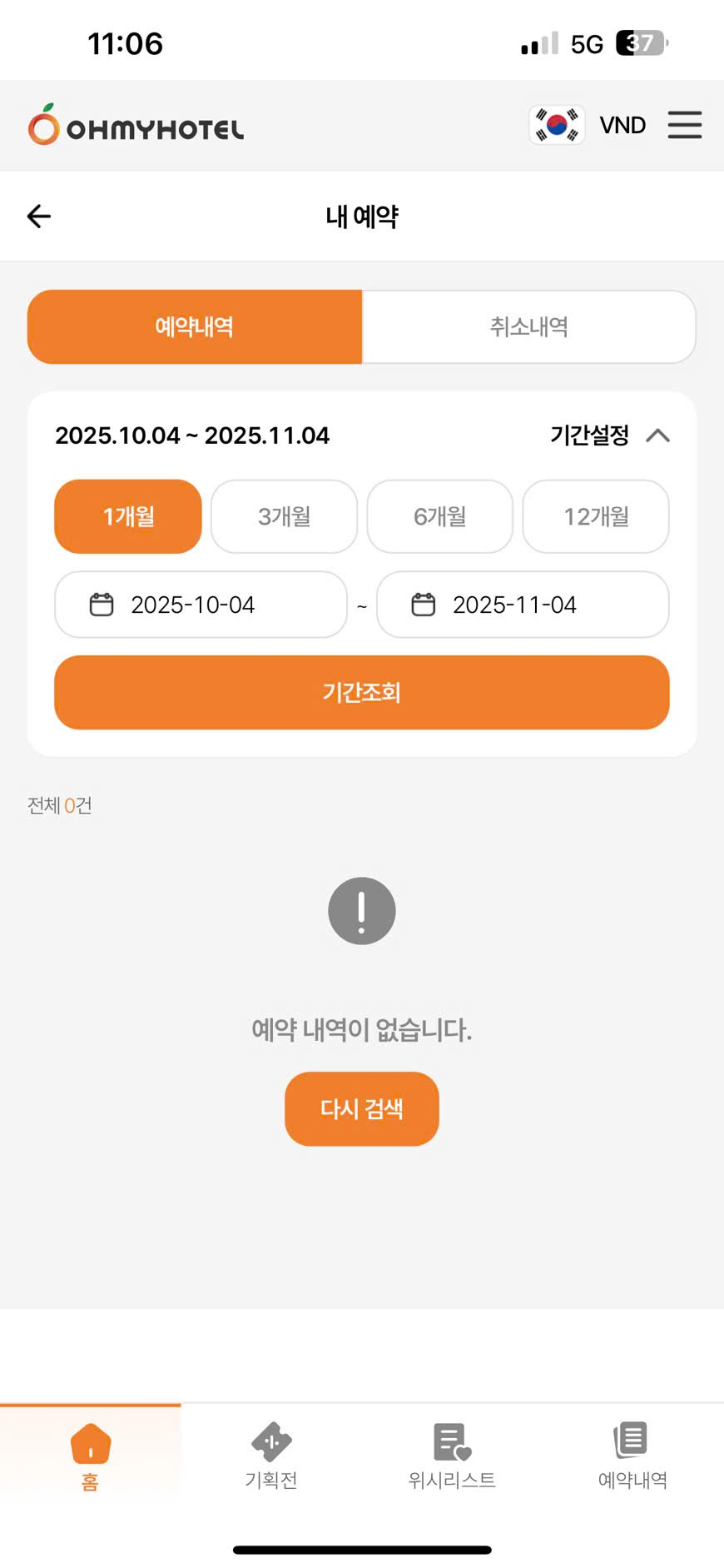Viewport: 724px width, 1568px height.
Task: Change language via Korean flag icon
Action: tap(557, 125)
